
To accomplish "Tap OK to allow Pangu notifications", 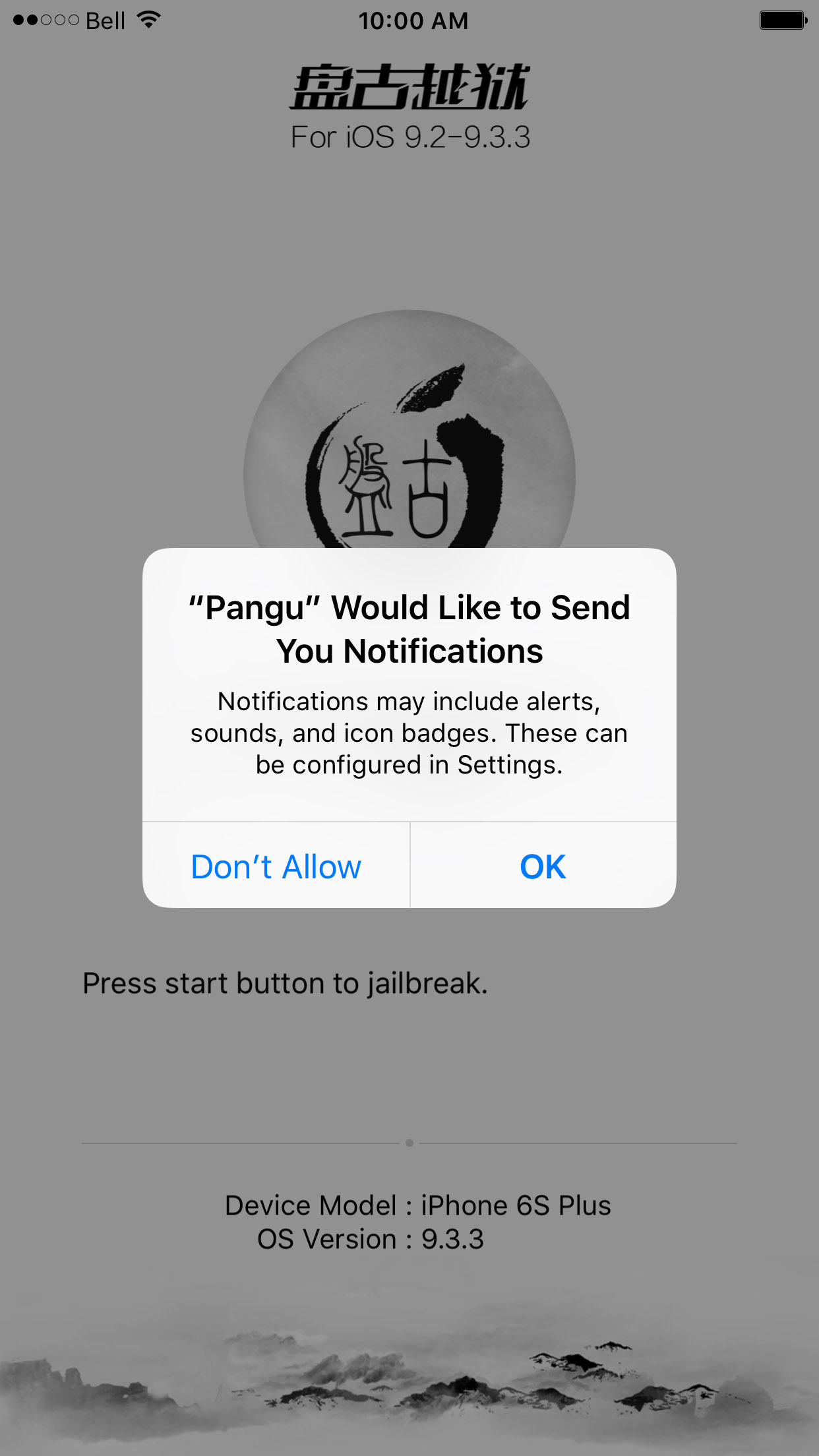I will (x=543, y=866).
